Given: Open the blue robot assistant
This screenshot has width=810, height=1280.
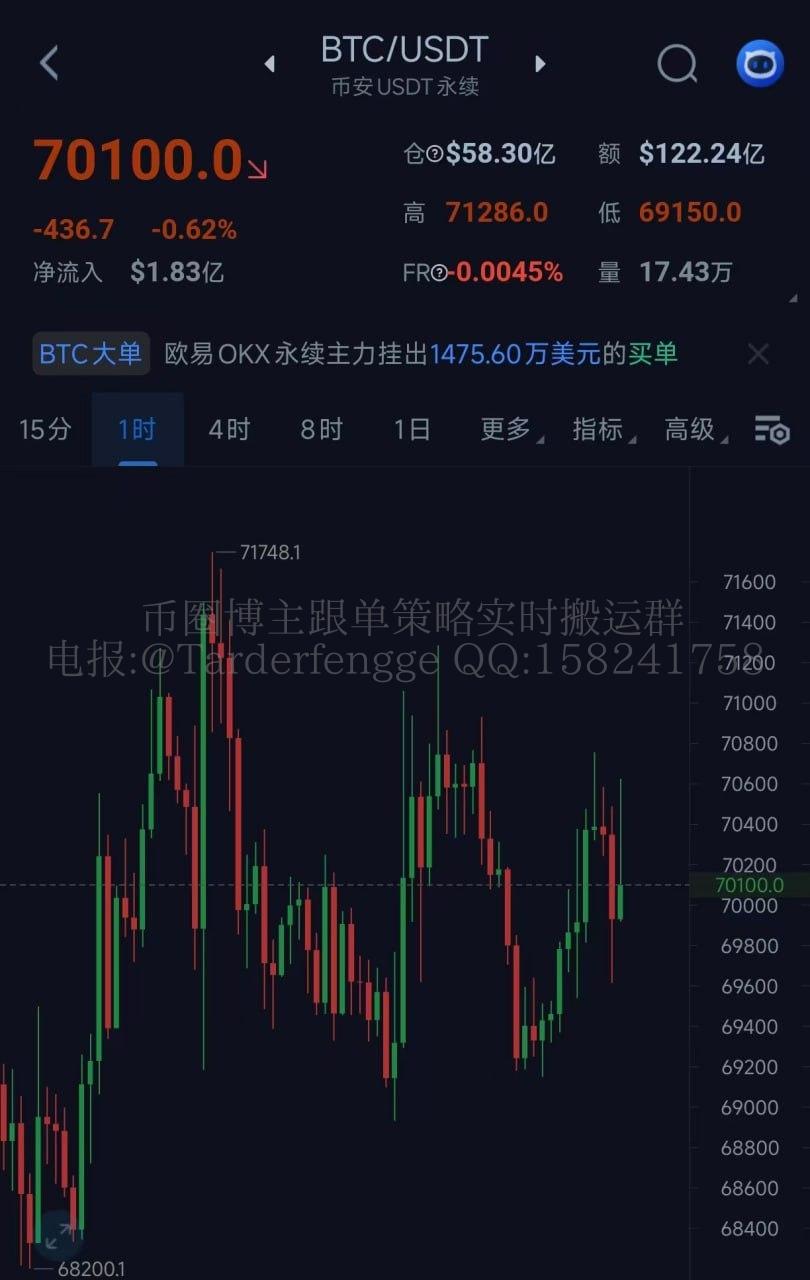Looking at the screenshot, I should tap(760, 64).
